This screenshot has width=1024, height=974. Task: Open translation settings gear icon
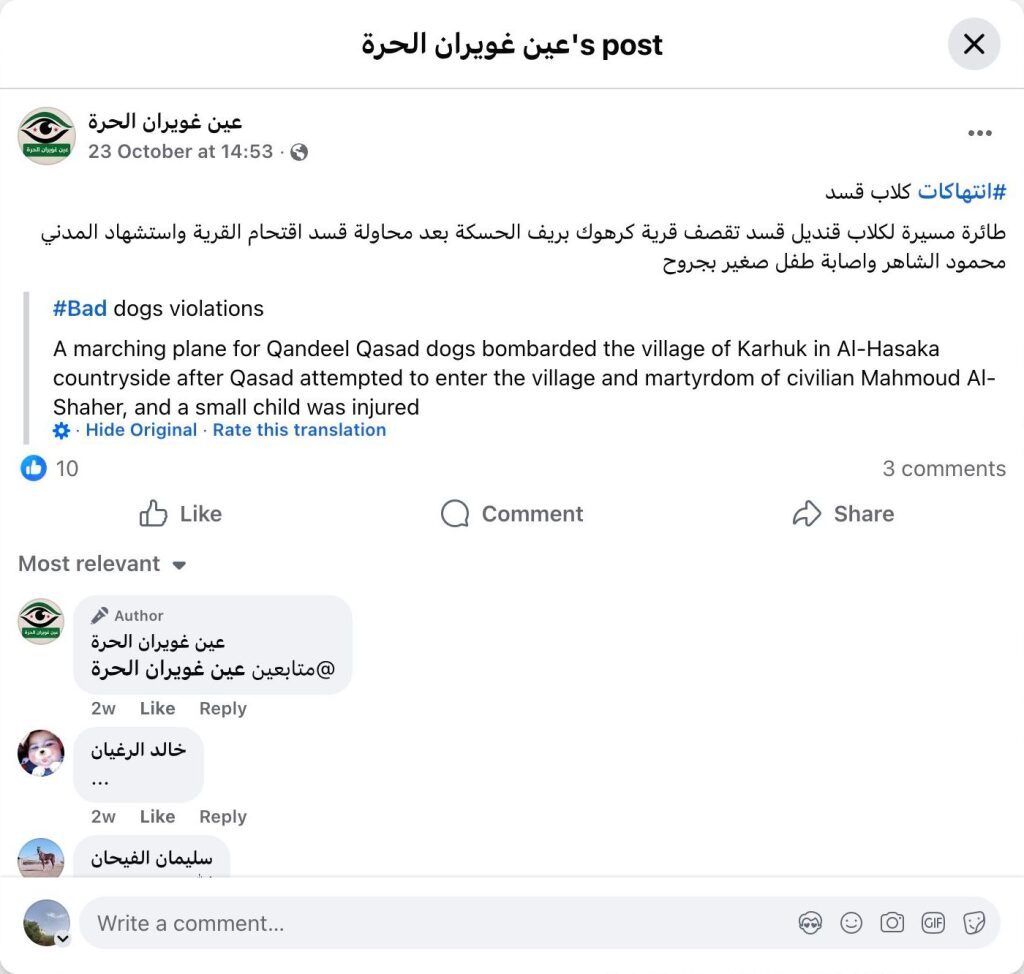tap(62, 431)
